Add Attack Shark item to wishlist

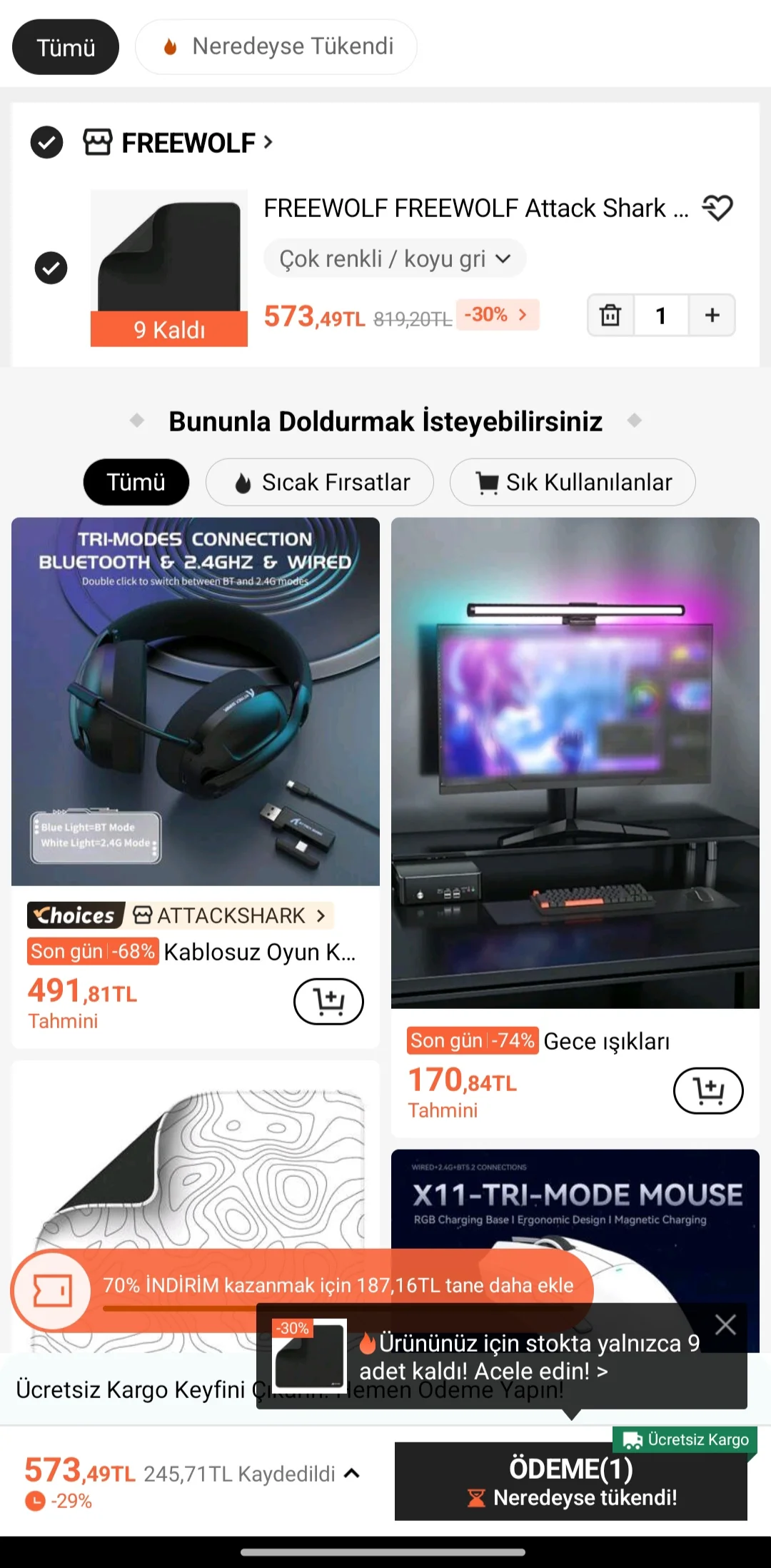point(717,208)
